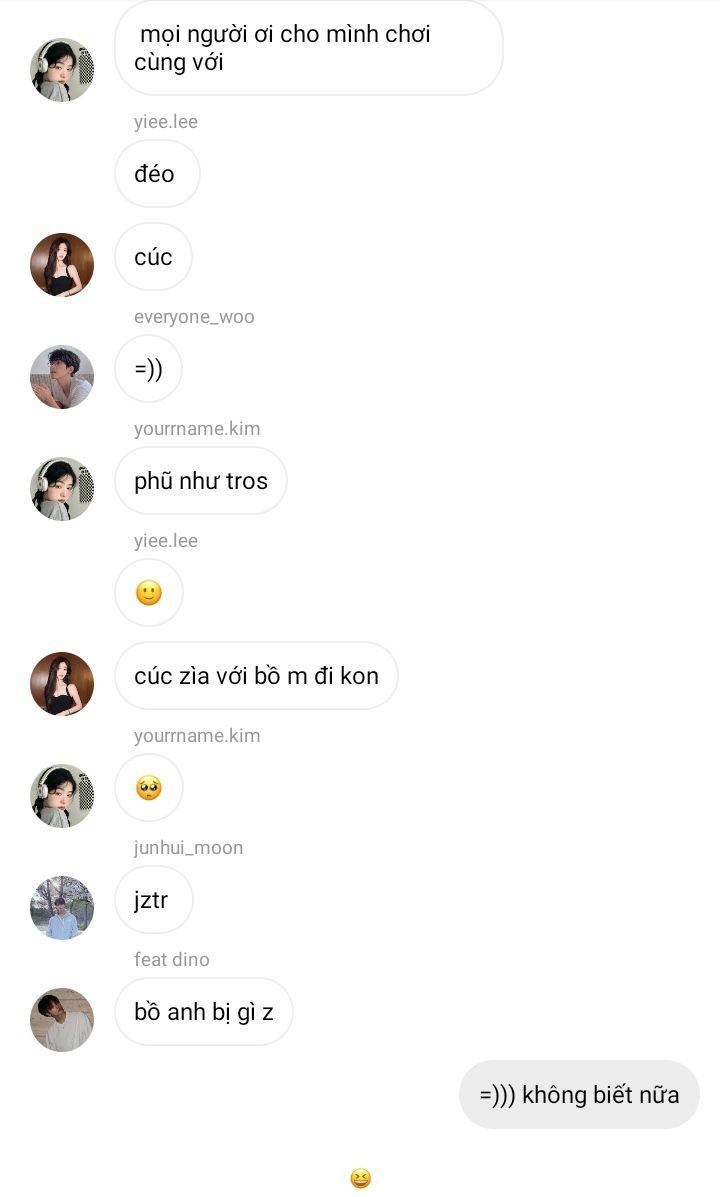This screenshot has height=1197, width=720.
Task: View junhui_moon's avatar beside "jztr"
Action: 62,908
